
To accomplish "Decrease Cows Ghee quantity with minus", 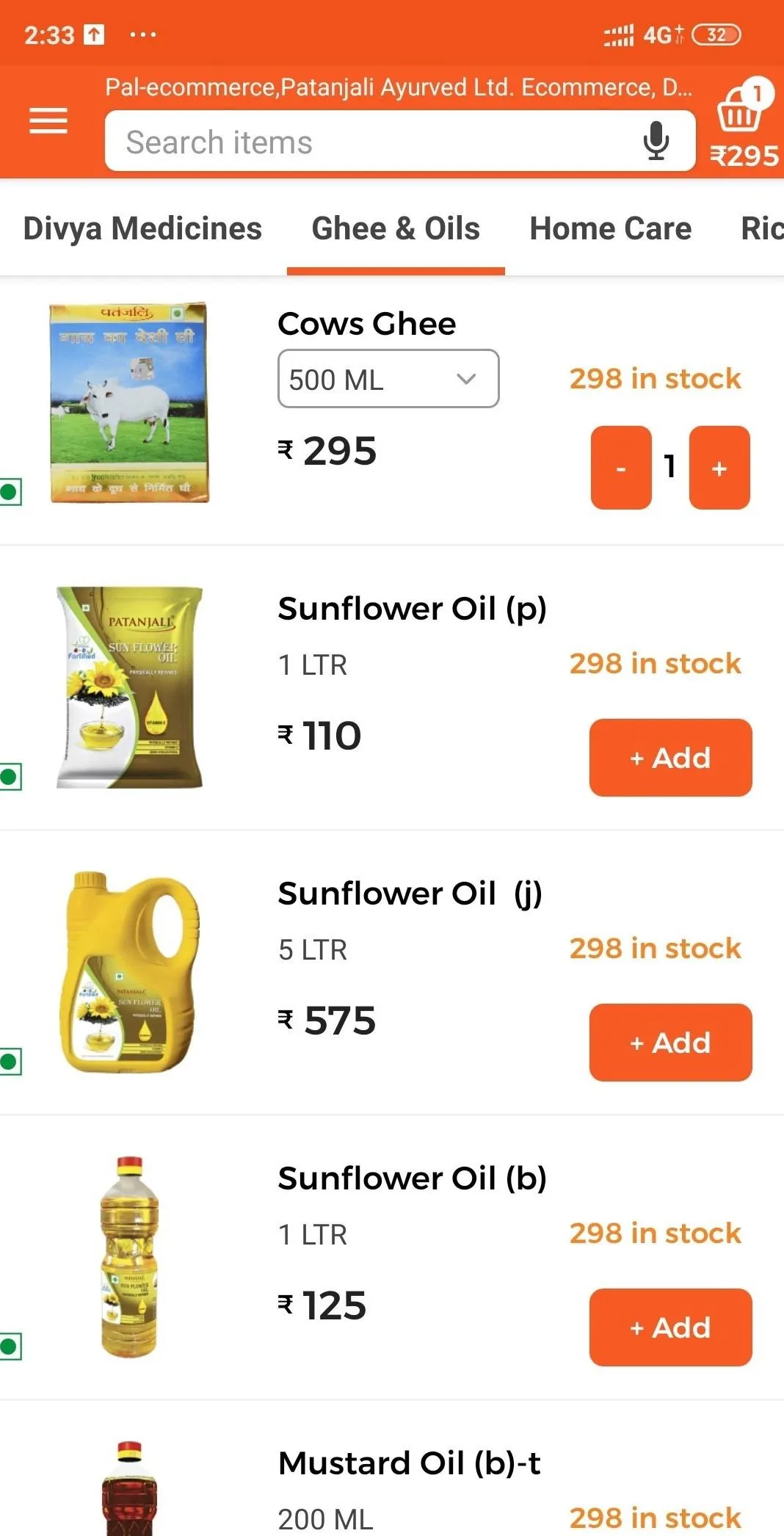I will tap(621, 468).
